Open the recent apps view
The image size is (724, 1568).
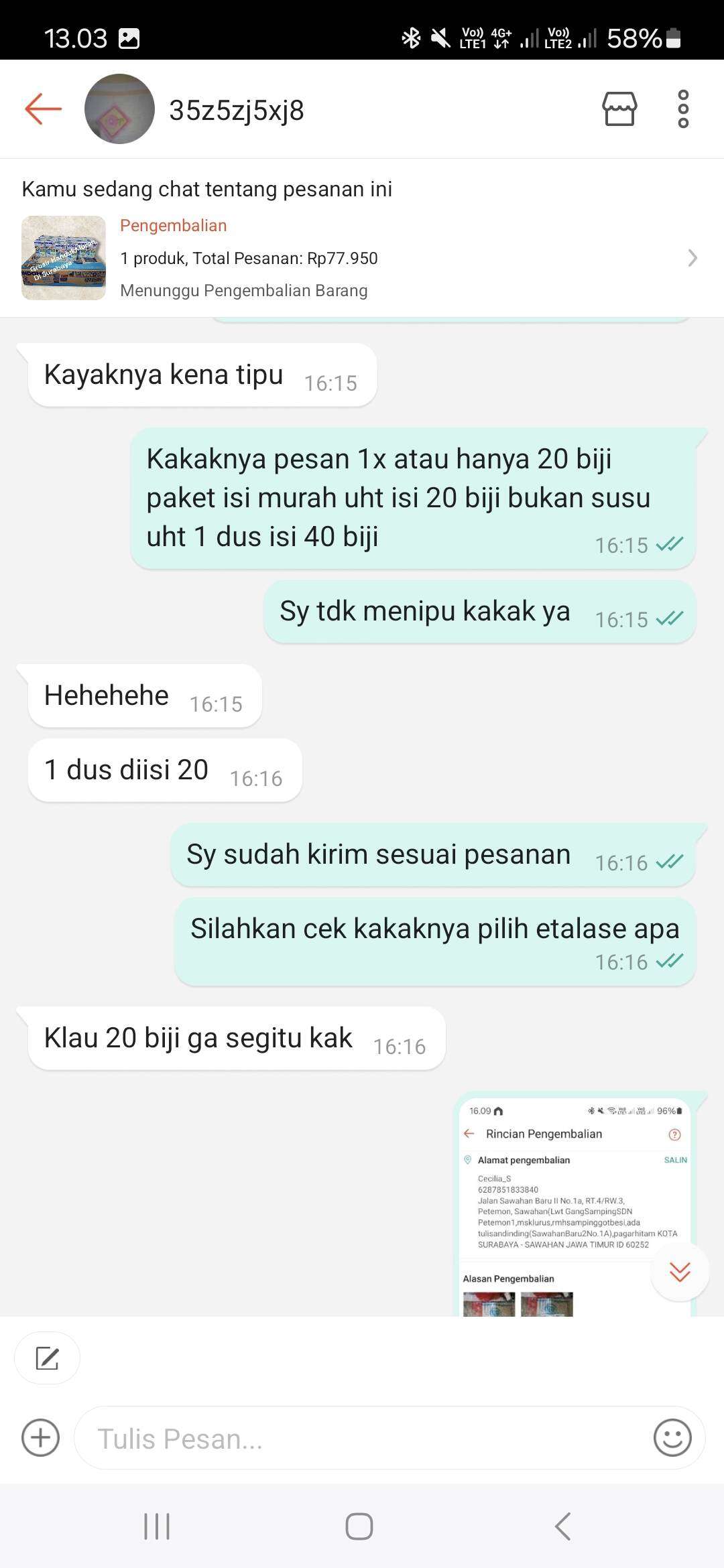coord(157,1526)
